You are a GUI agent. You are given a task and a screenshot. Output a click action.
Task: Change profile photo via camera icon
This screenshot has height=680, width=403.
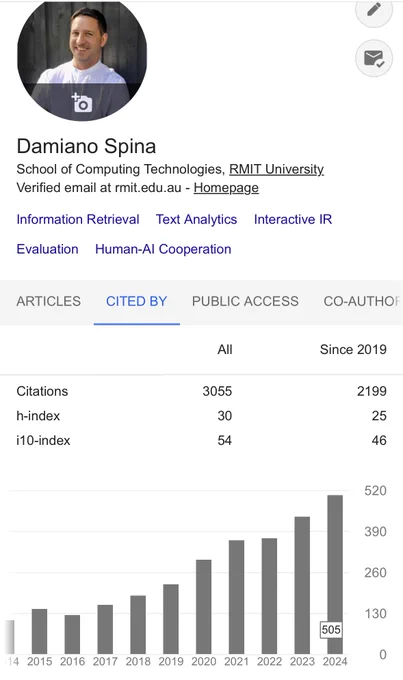coord(82,102)
